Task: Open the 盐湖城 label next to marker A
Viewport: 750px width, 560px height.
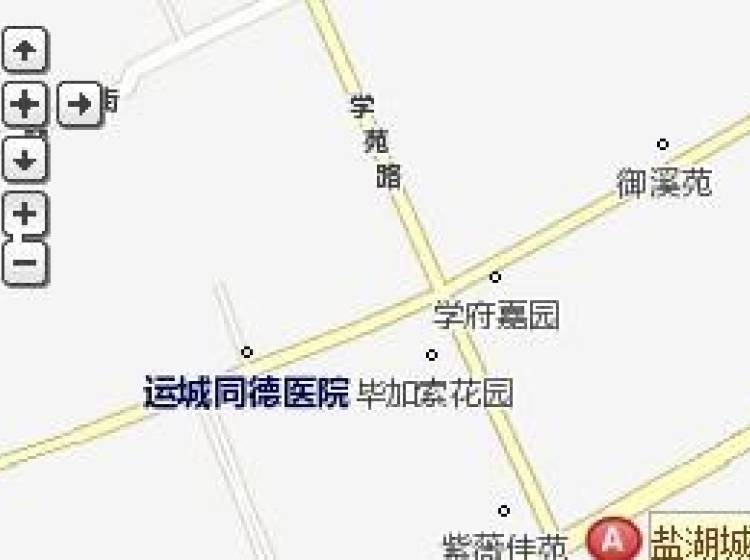Action: (700, 541)
